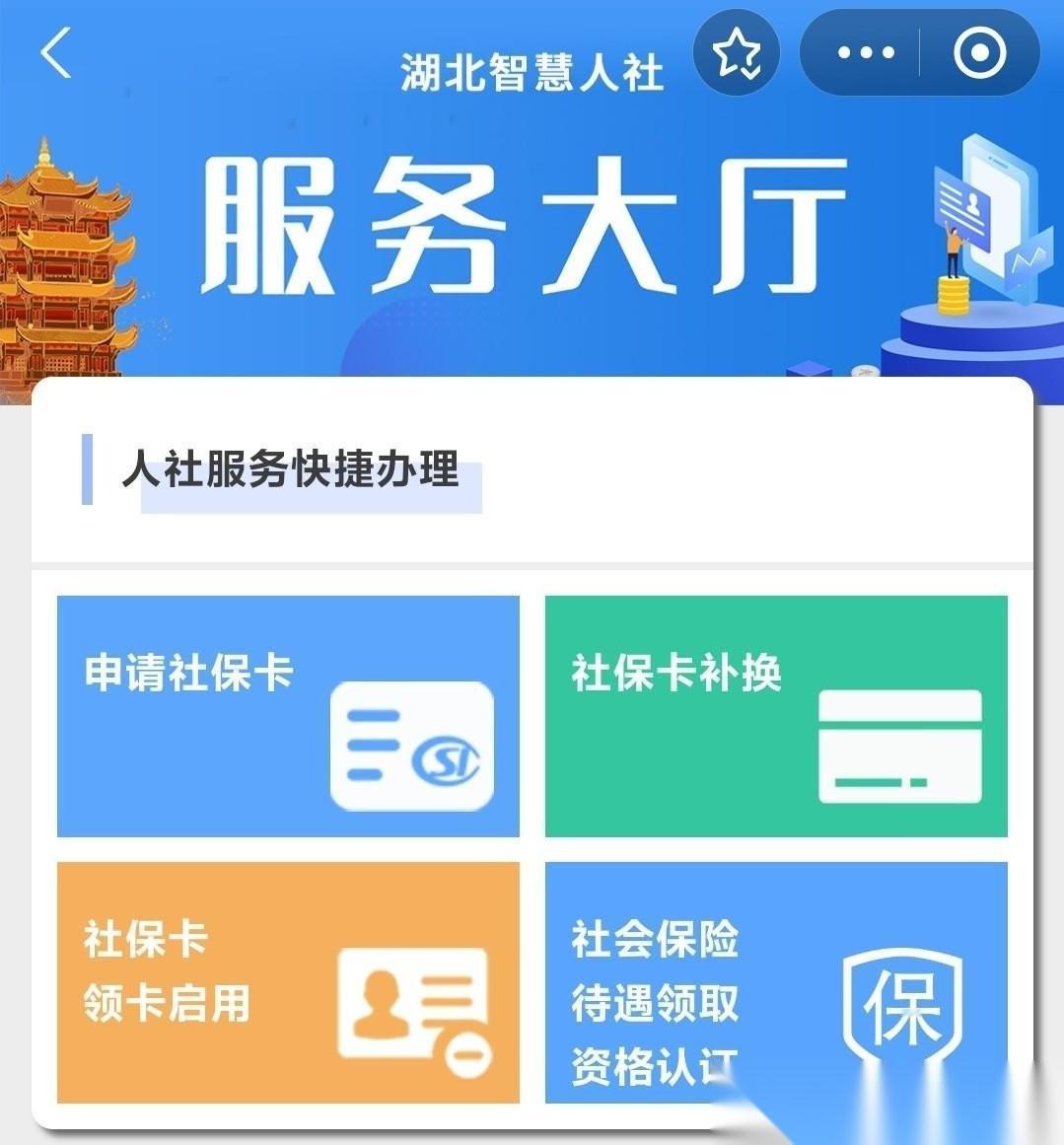Tap the star favorite icon in the capsule
This screenshot has height=1145, width=1064.
[x=737, y=53]
